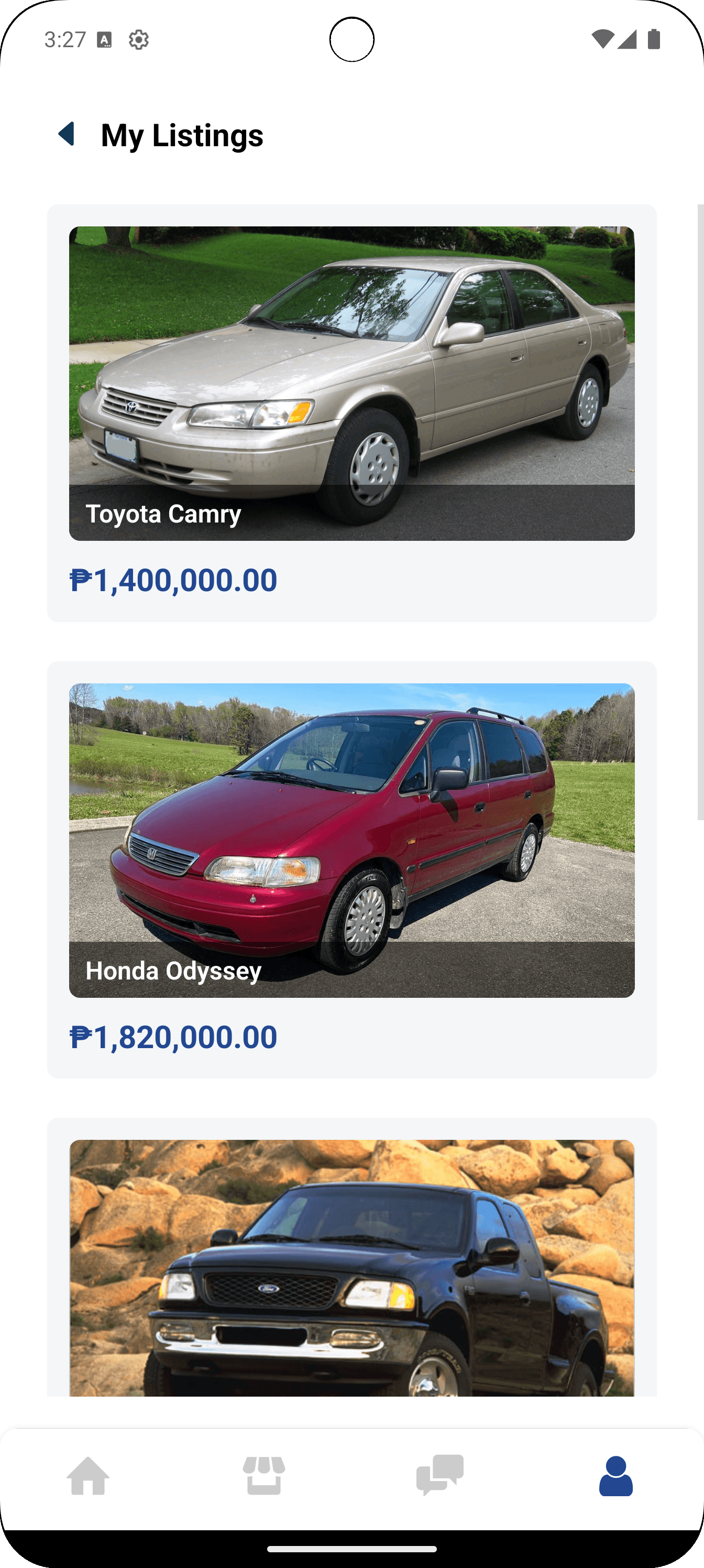Image resolution: width=704 pixels, height=1568 pixels.
Task: Go back from My Listings
Action: 67,134
